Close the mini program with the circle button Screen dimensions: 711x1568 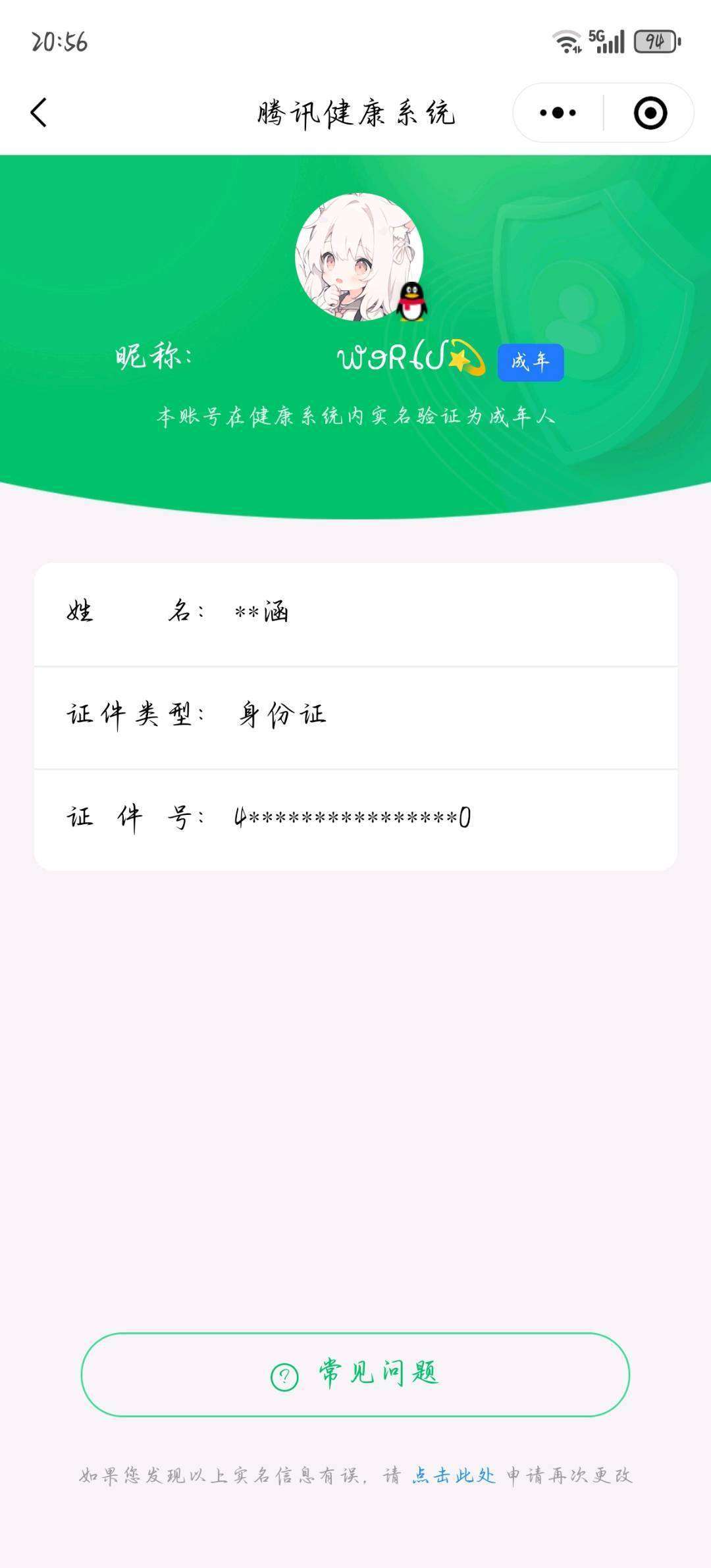point(650,113)
